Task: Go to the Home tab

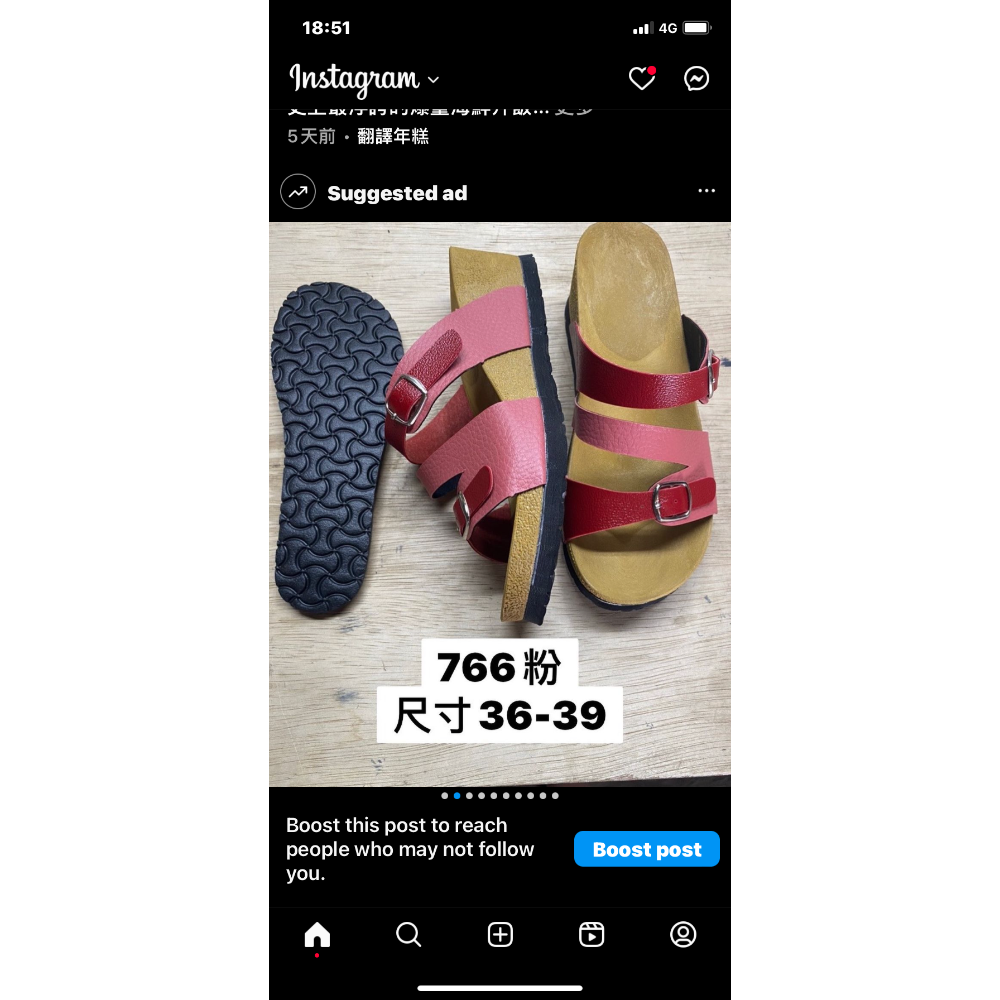Action: pos(317,935)
